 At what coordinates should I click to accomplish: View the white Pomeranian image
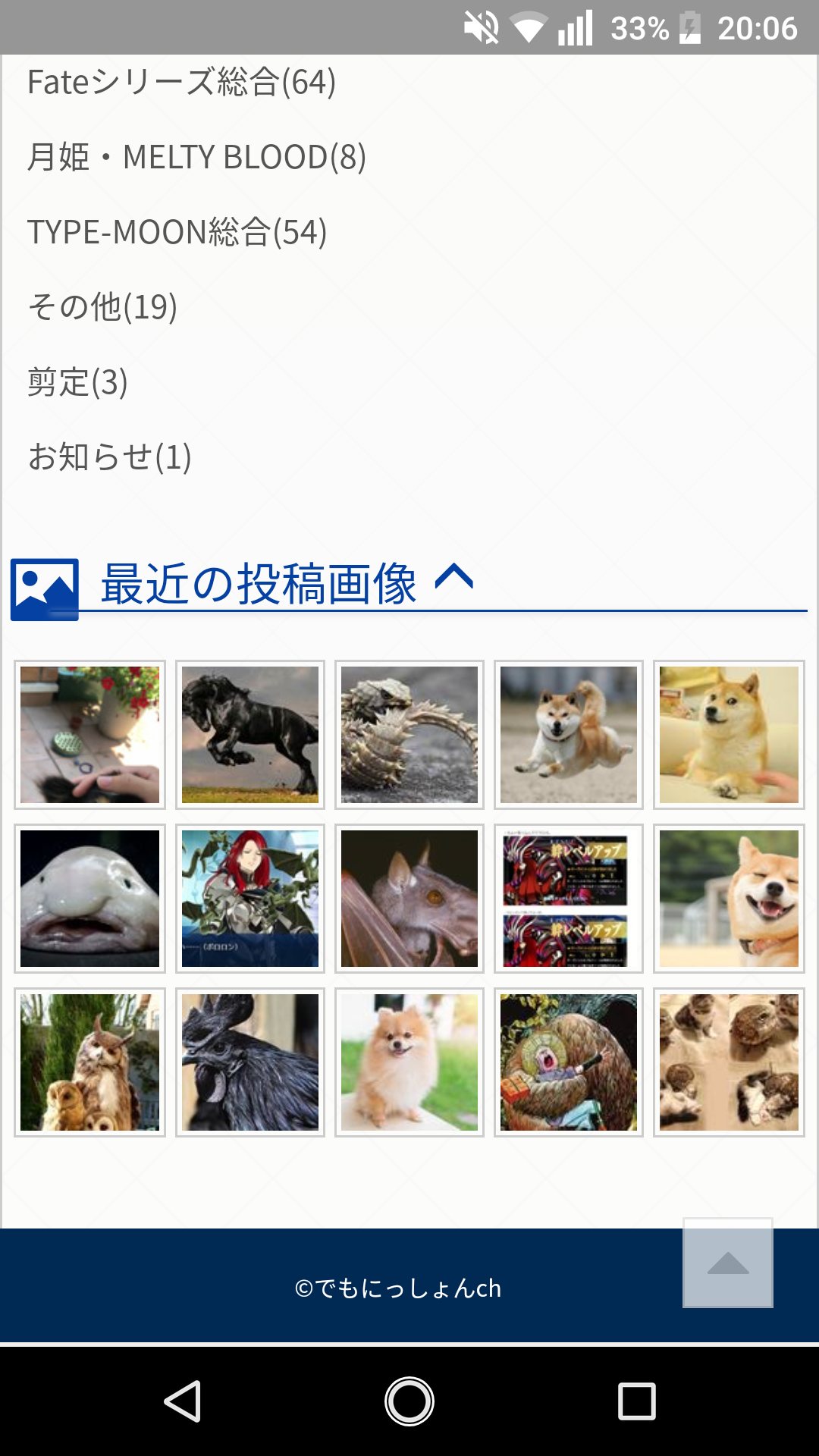click(x=409, y=1062)
